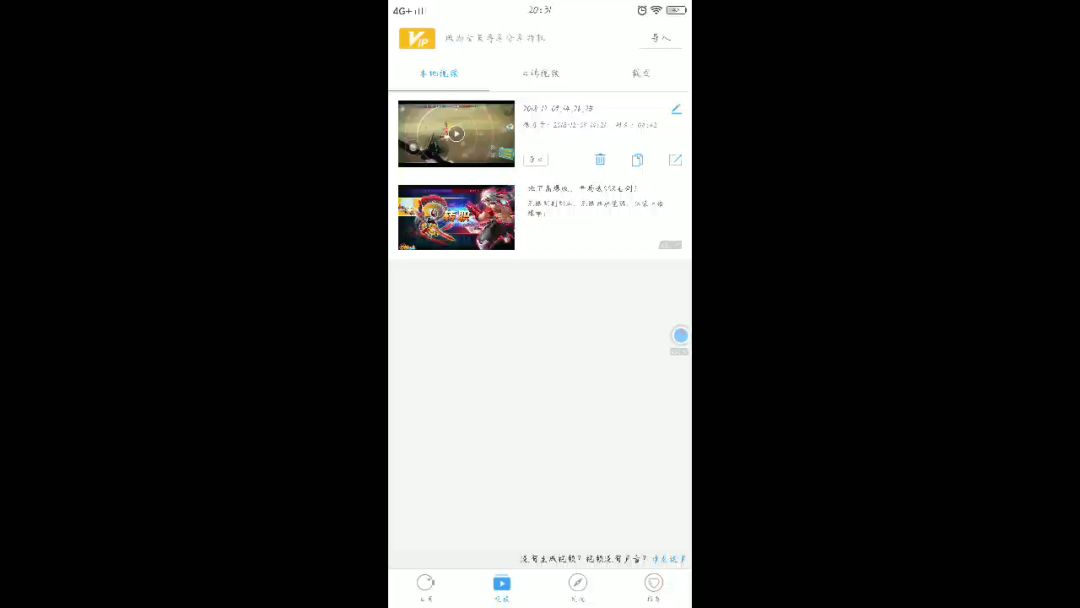Tap the blue help link at bottom
Screen dimensions: 1080x608
click(x=667, y=559)
